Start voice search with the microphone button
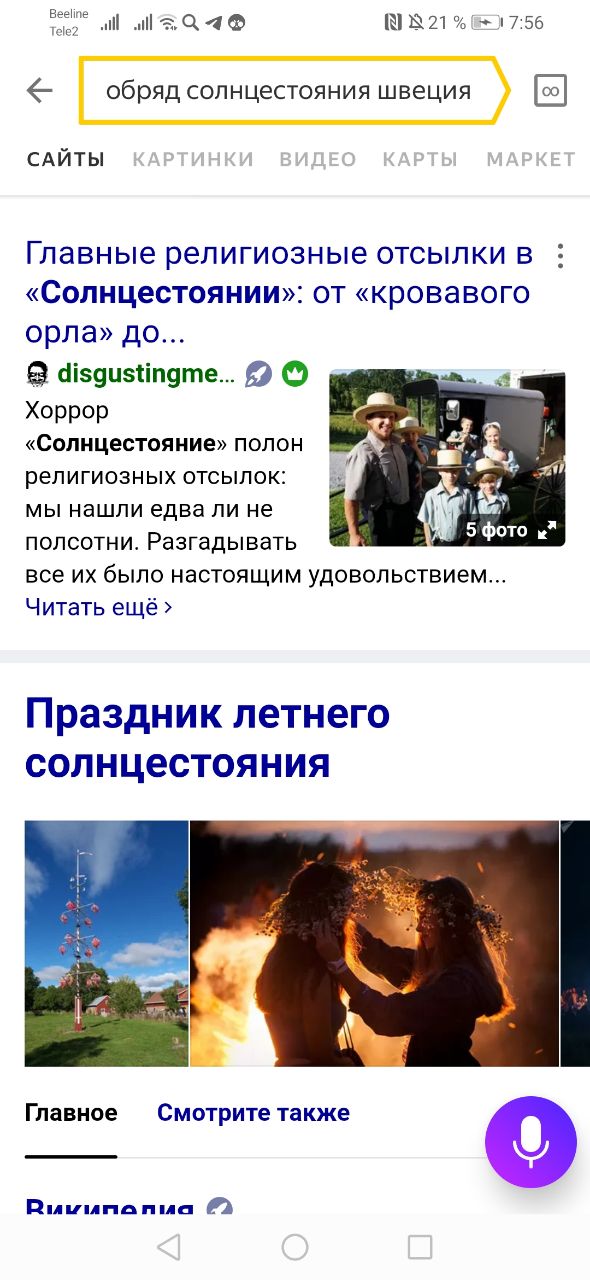This screenshot has height=1280, width=590. [x=531, y=1141]
